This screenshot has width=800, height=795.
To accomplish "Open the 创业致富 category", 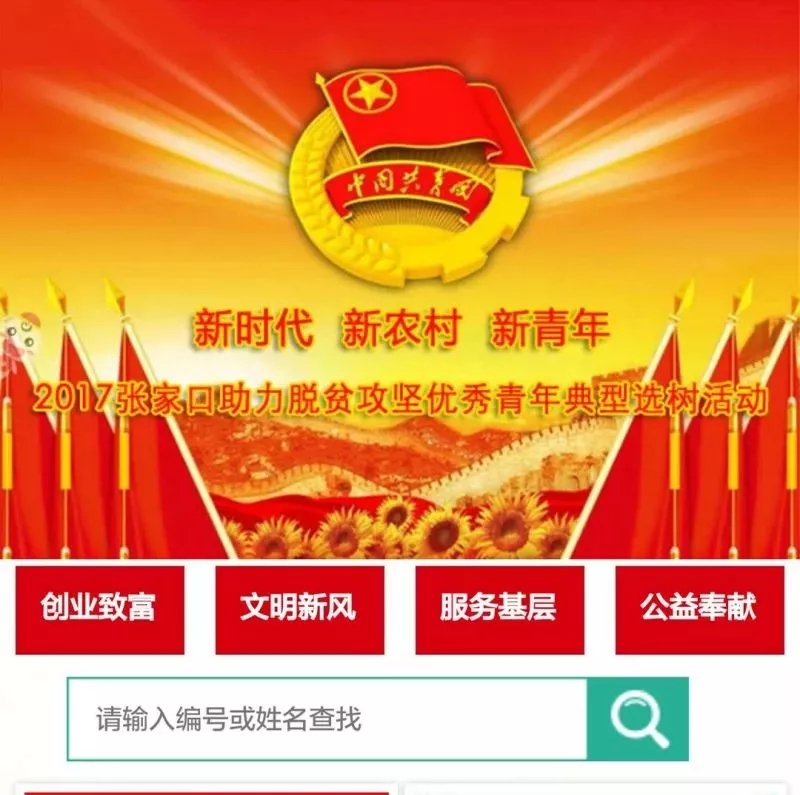I will point(99,609).
